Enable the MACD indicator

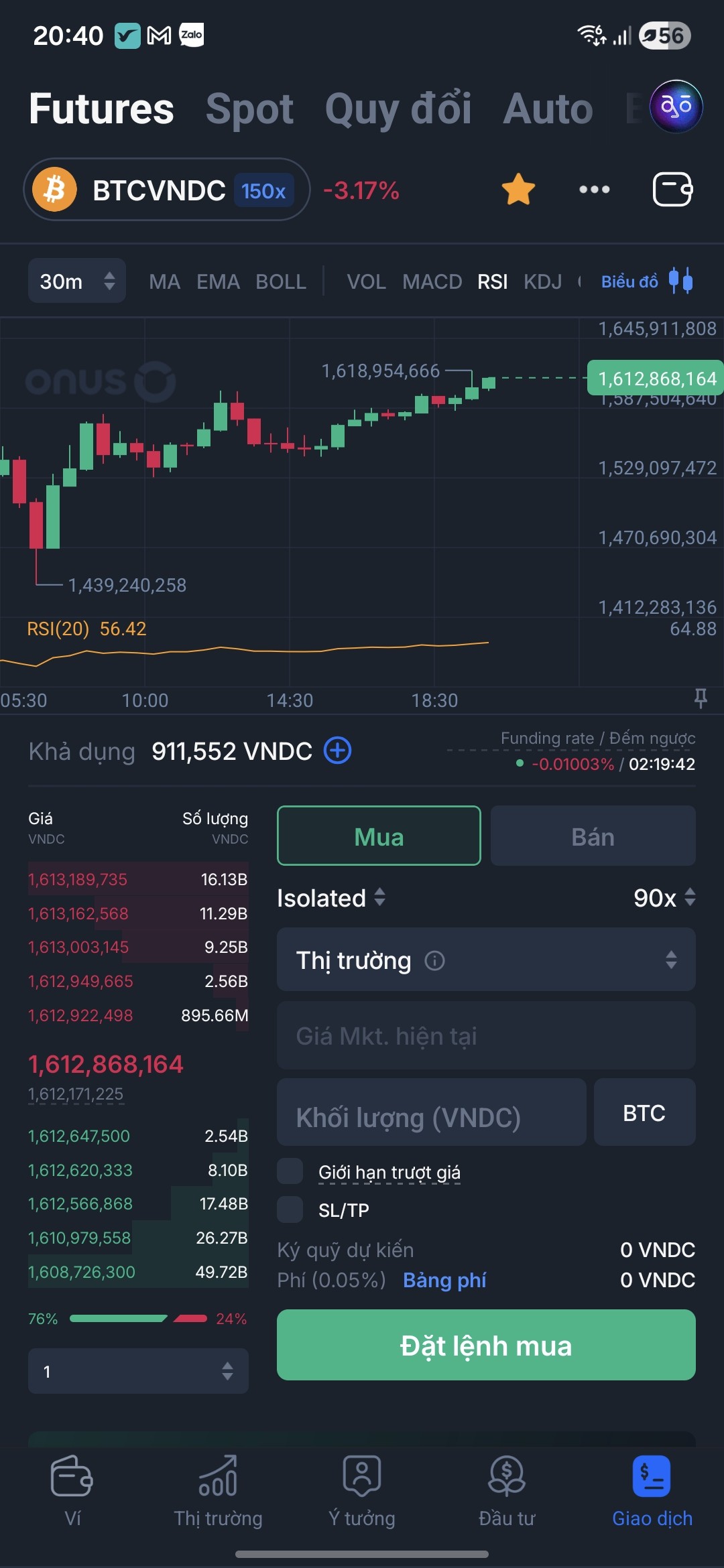click(x=432, y=281)
